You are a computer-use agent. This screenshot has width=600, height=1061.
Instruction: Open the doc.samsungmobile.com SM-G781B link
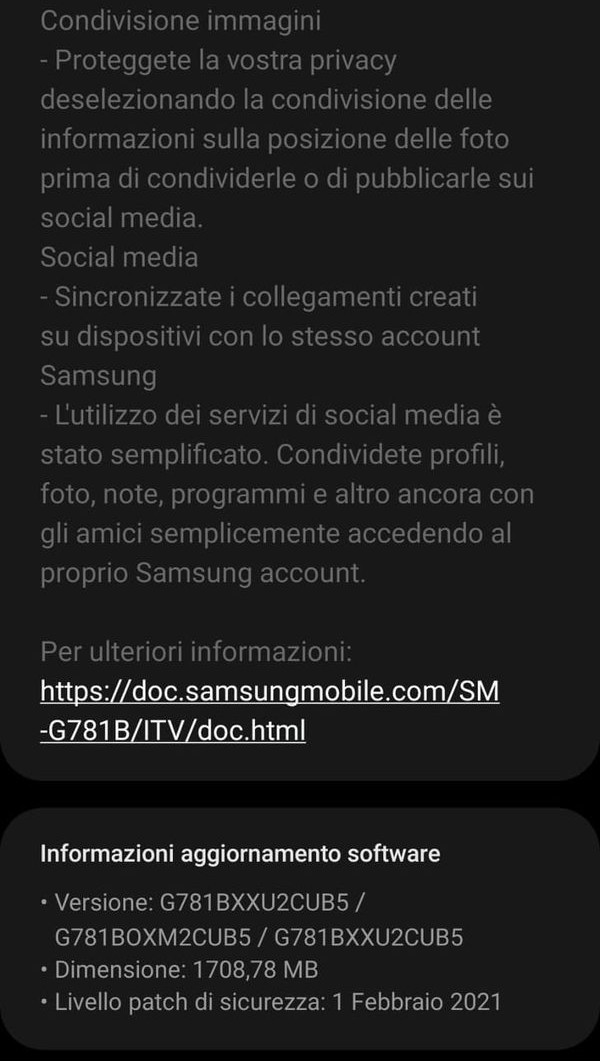point(270,711)
